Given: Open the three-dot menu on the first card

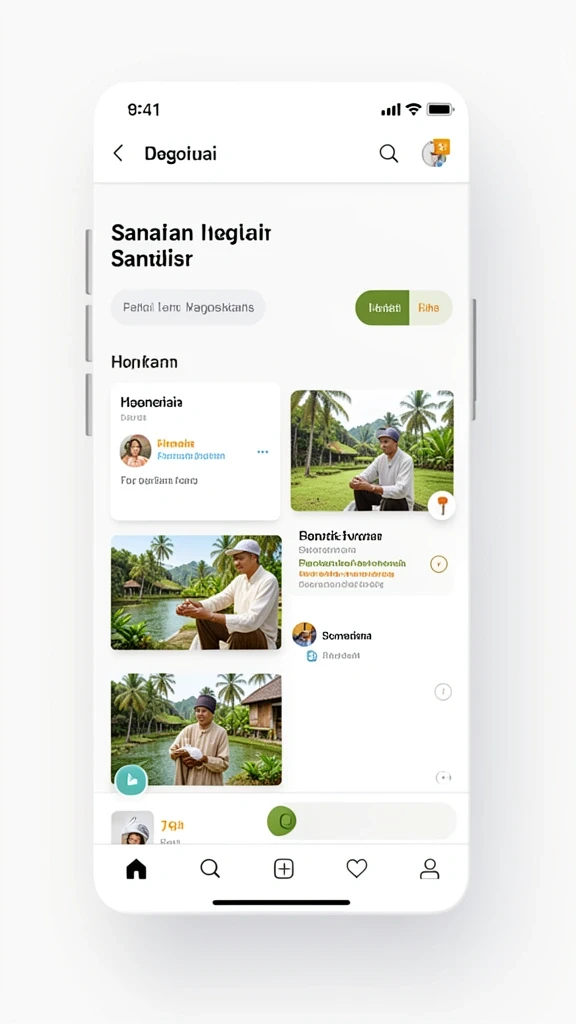Looking at the screenshot, I should click(x=263, y=452).
